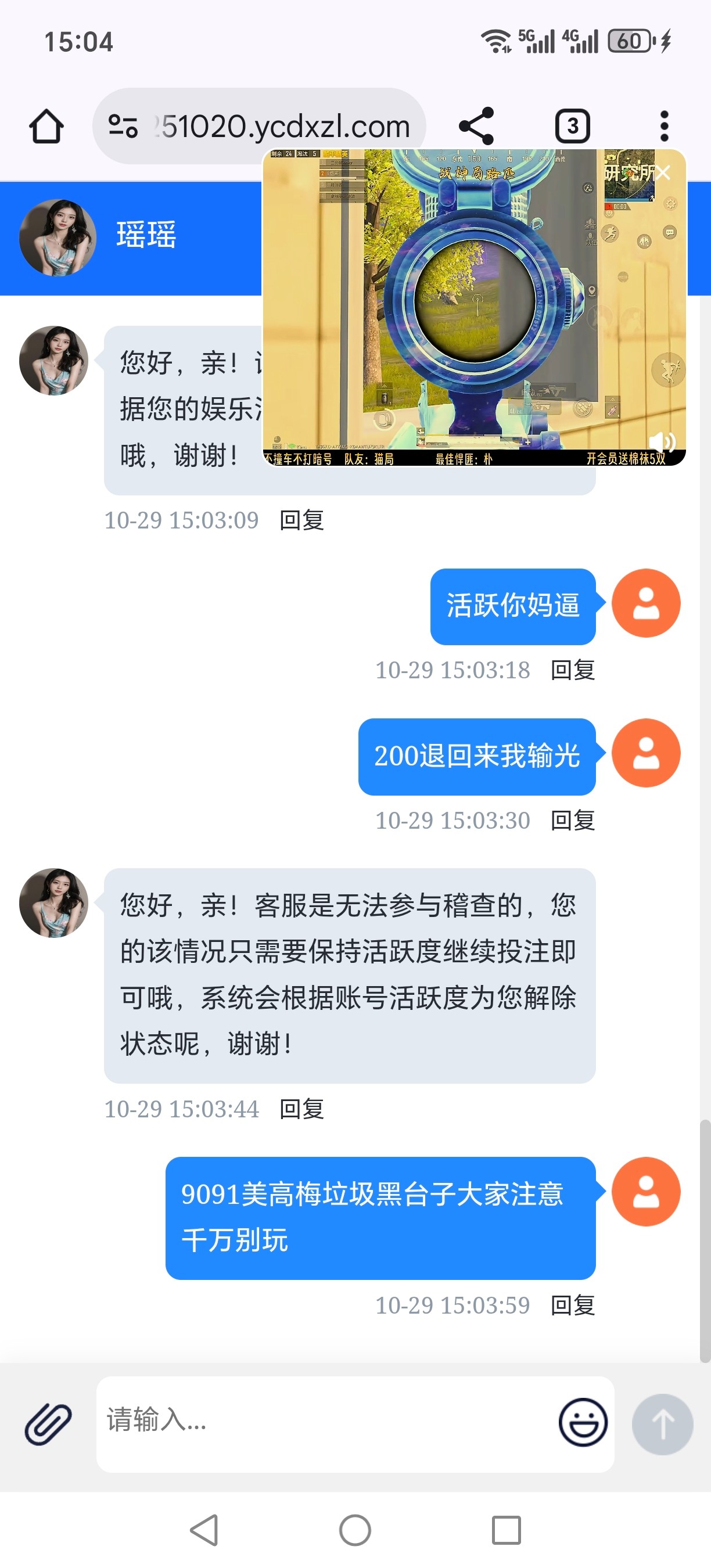This screenshot has height=1568, width=711.
Task: Open recent apps from the navigation bar
Action: tap(506, 1530)
